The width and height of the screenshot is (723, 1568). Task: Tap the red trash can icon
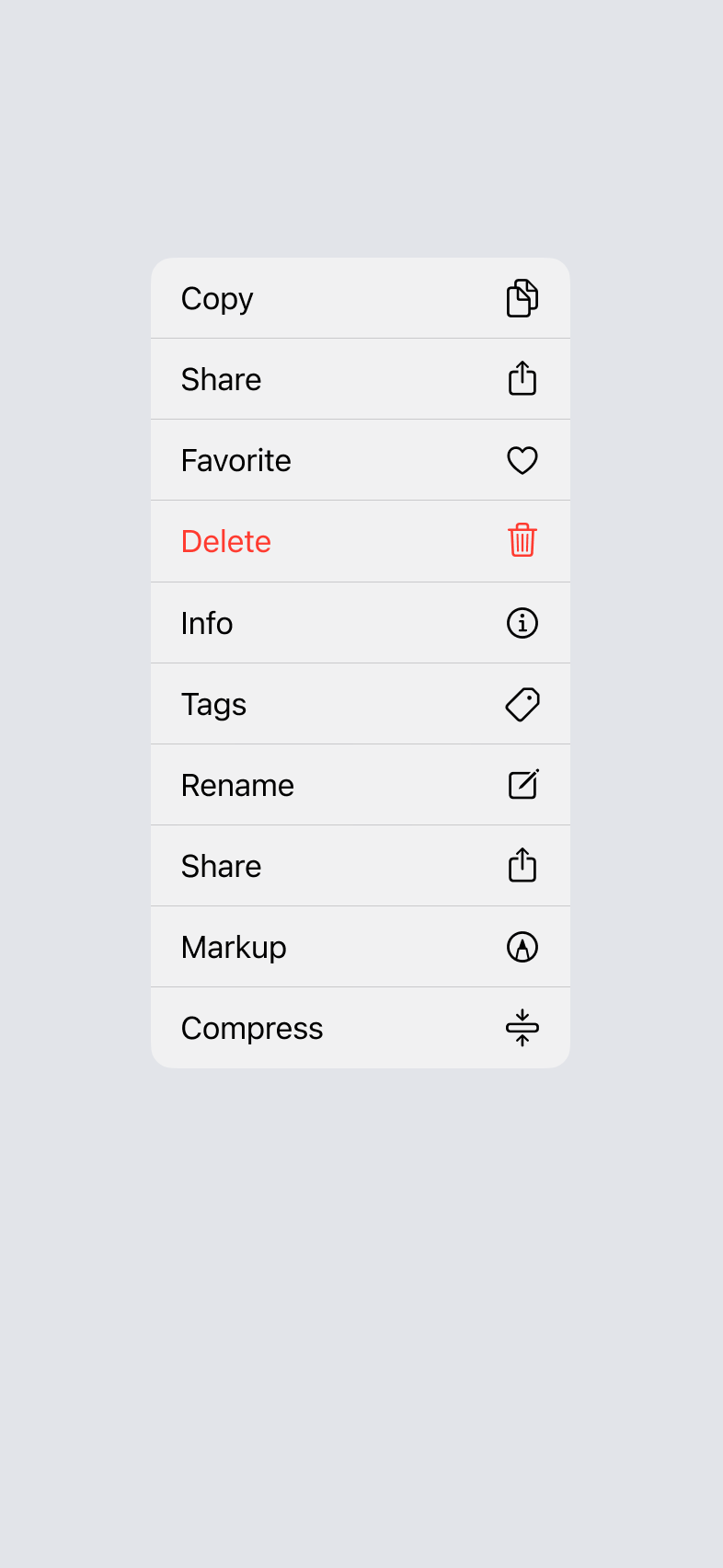tap(522, 541)
